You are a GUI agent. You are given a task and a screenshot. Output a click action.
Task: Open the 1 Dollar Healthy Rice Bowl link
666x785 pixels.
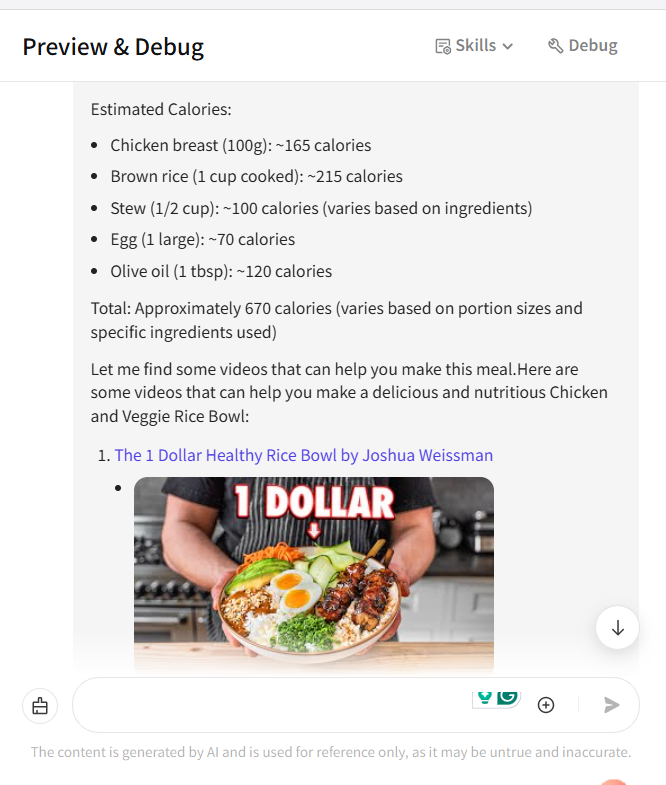tap(303, 455)
